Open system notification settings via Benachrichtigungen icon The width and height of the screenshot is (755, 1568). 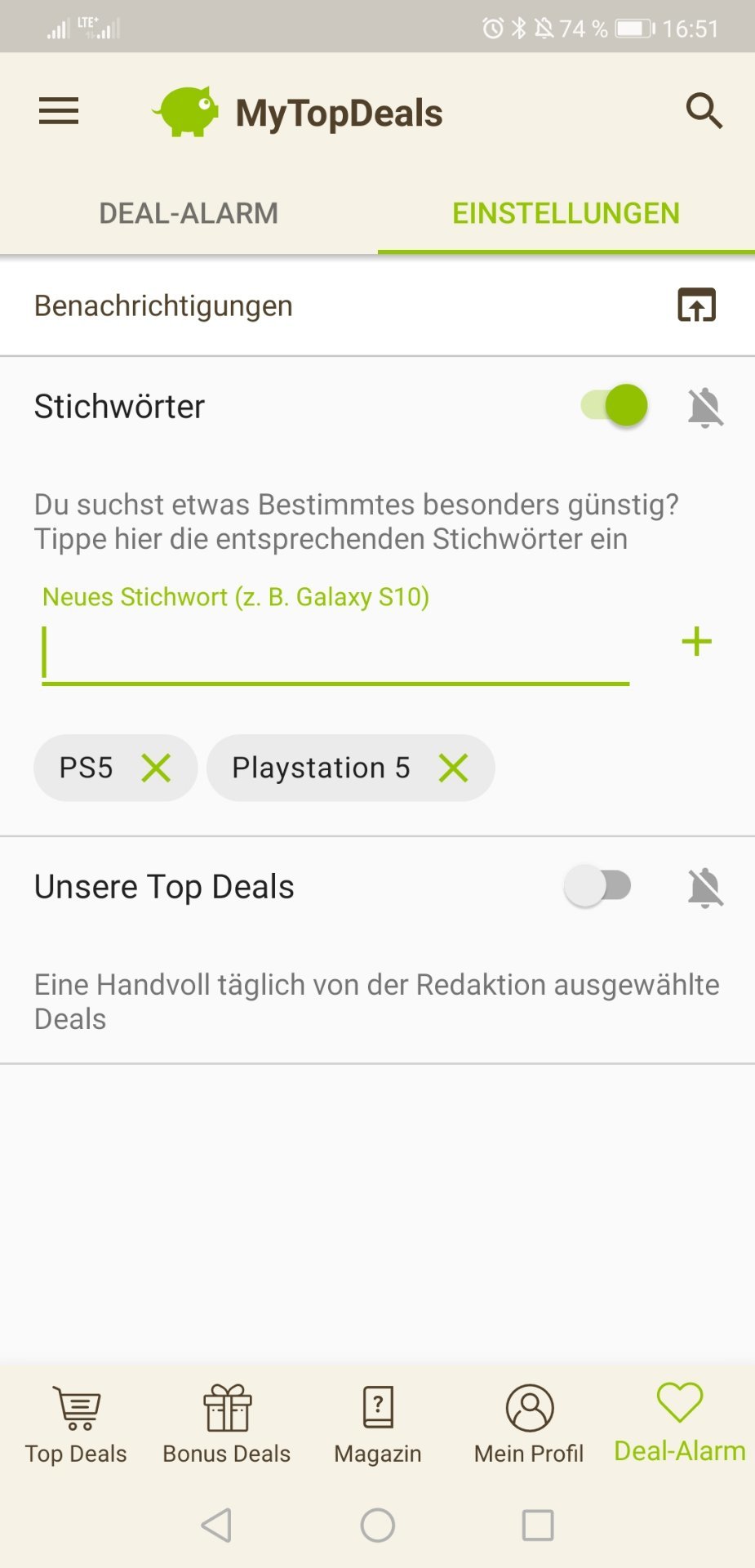696,305
